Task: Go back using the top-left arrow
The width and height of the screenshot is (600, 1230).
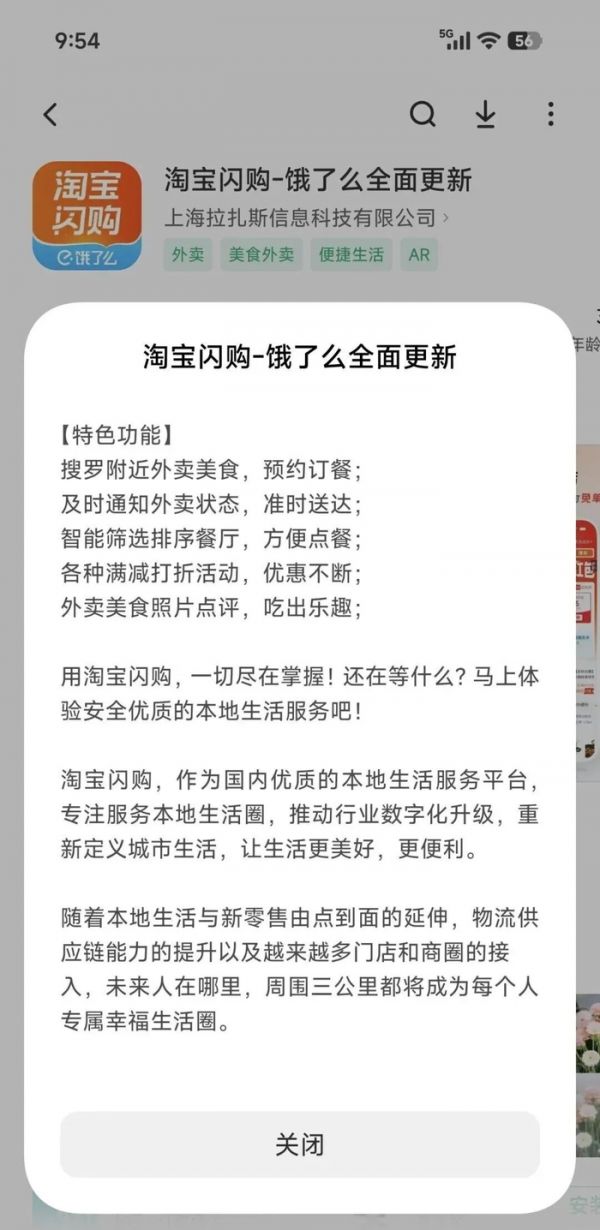Action: click(51, 115)
